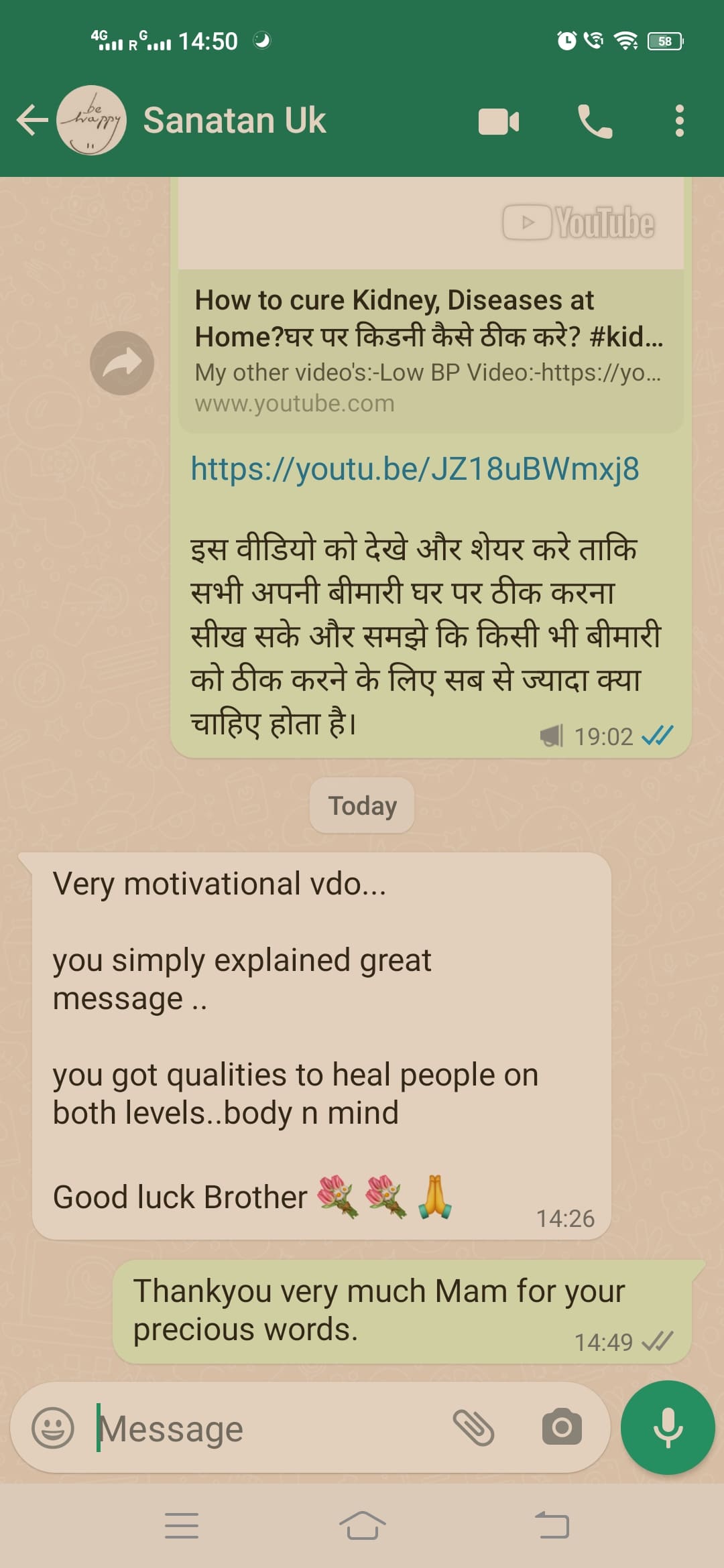Open the overflow menu

[679, 121]
